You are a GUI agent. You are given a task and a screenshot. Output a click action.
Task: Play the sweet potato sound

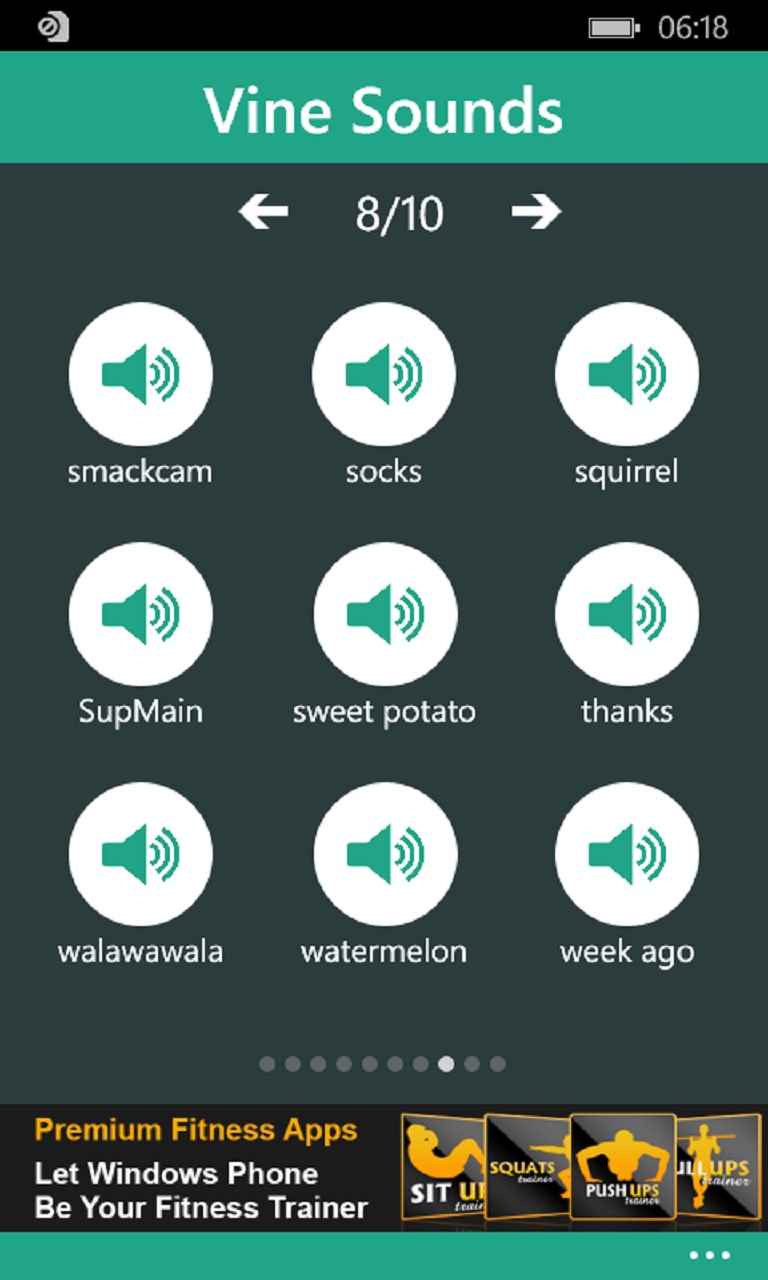[384, 614]
